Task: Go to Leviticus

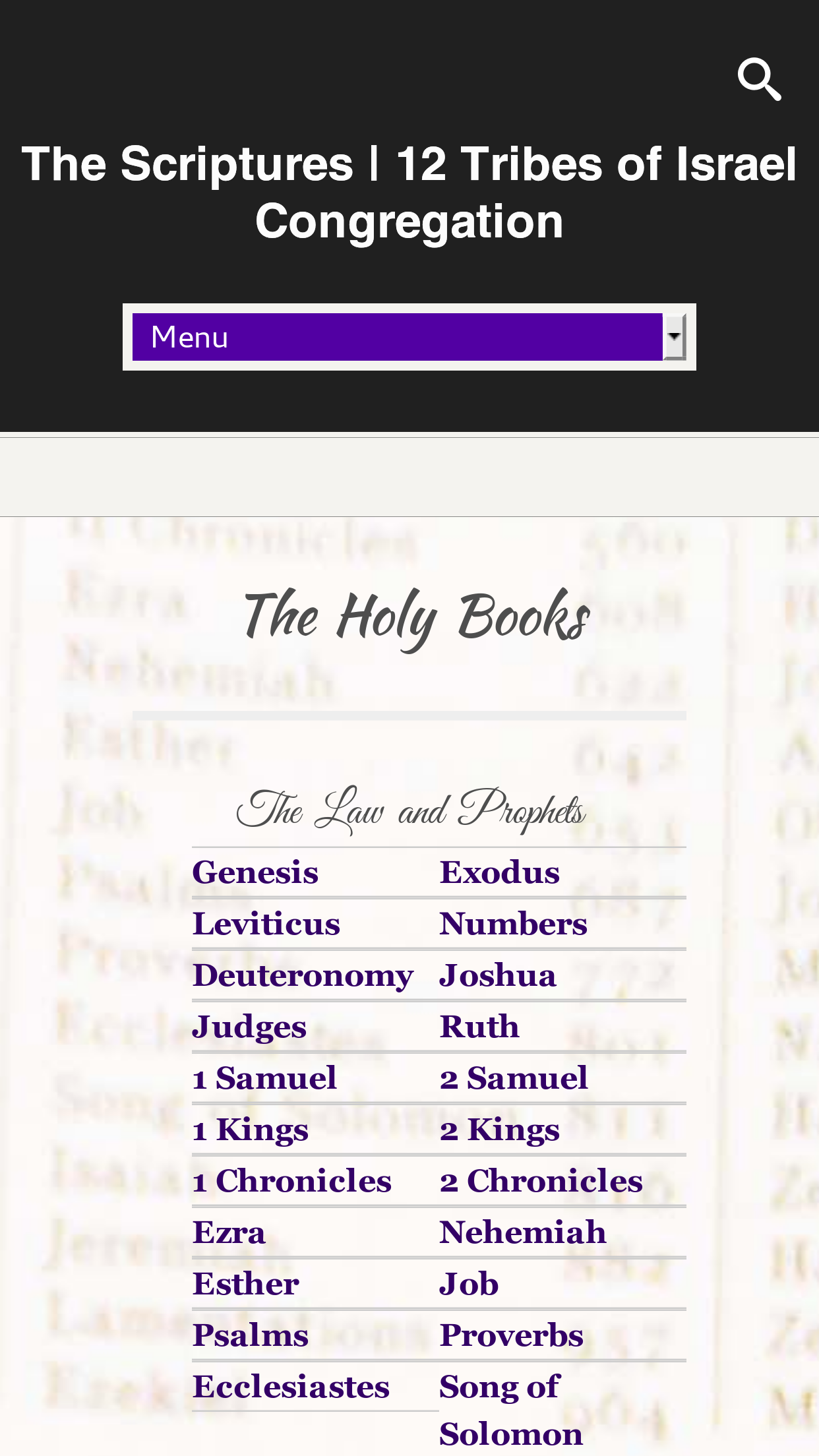Action: pyautogui.click(x=266, y=924)
